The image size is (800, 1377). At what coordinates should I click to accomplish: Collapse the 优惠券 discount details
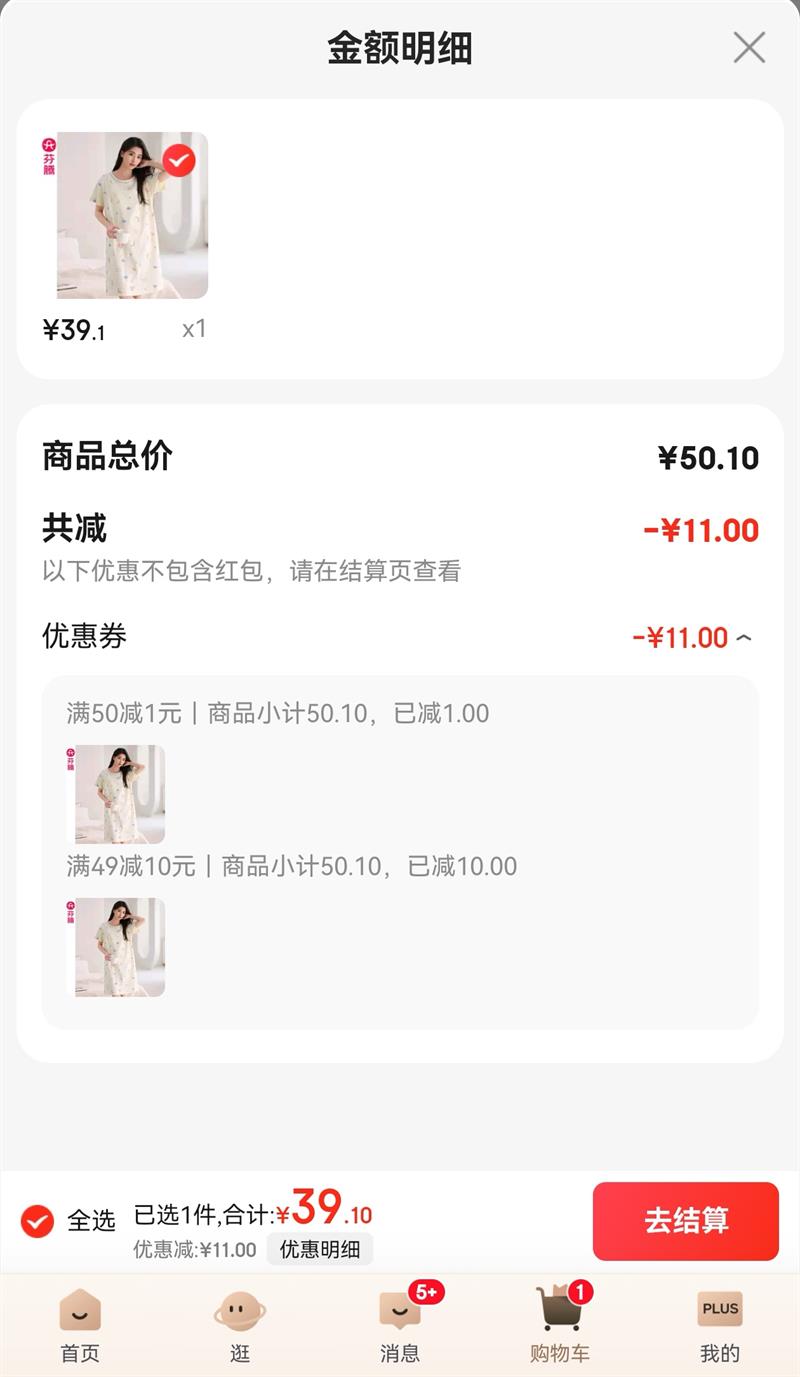pos(743,638)
